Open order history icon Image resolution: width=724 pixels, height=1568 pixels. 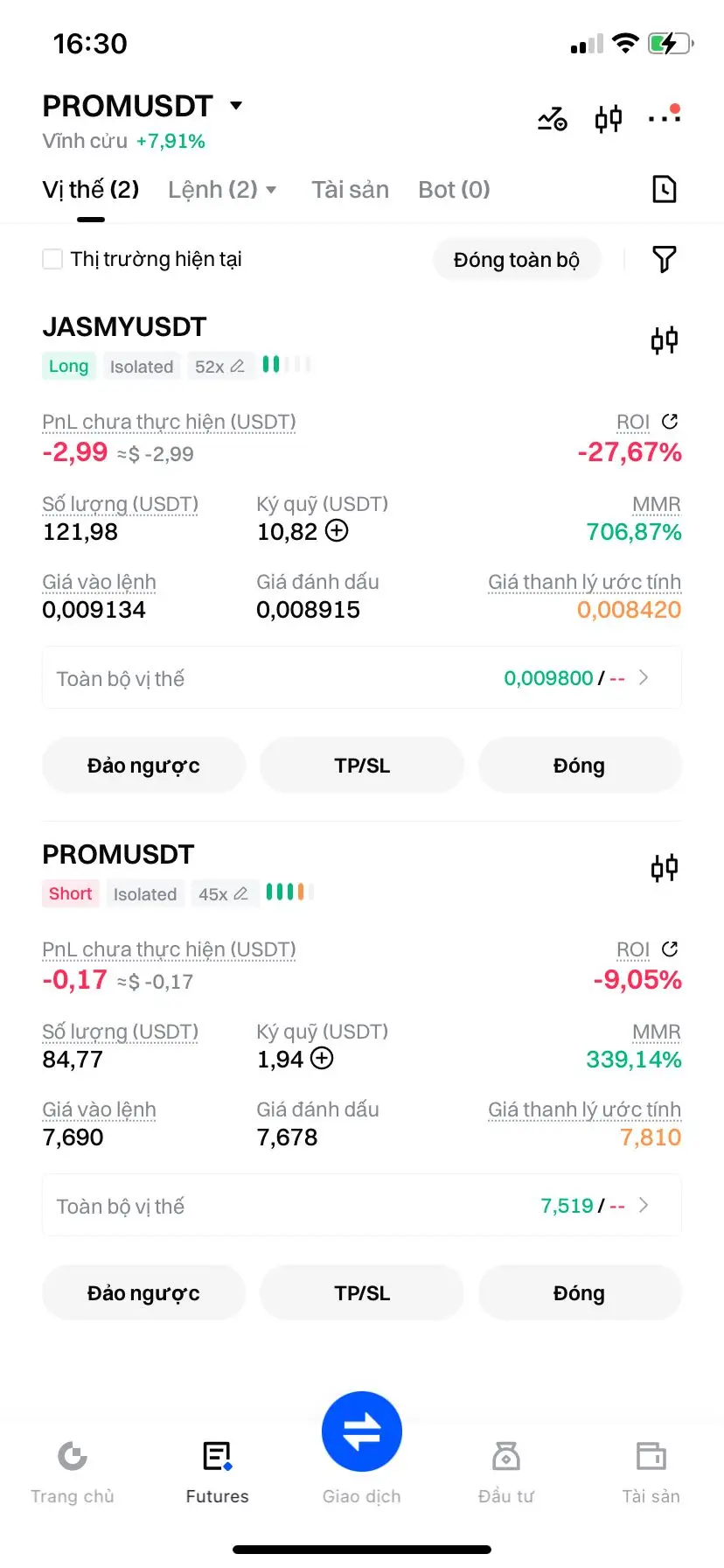pos(665,189)
